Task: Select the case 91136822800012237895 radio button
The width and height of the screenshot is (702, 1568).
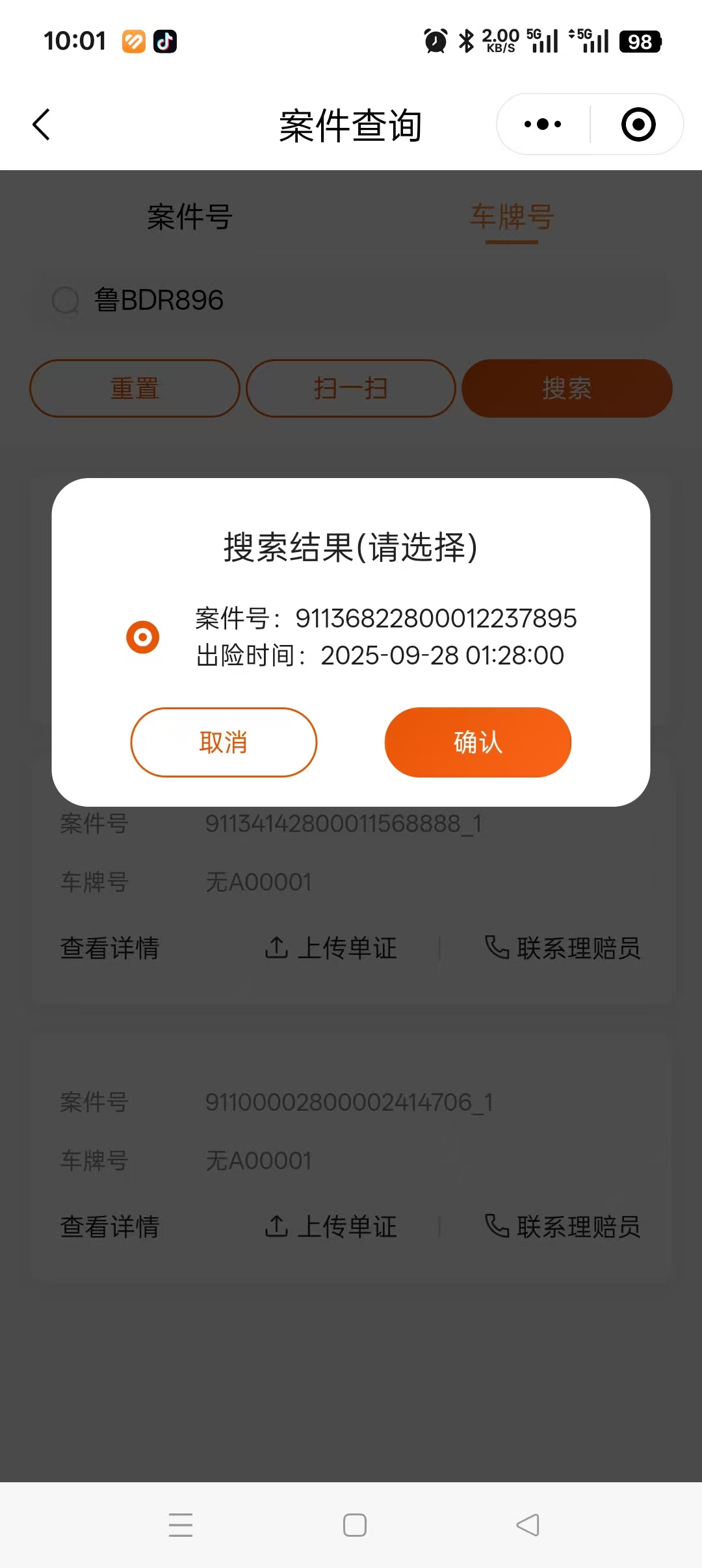Action: coord(143,637)
